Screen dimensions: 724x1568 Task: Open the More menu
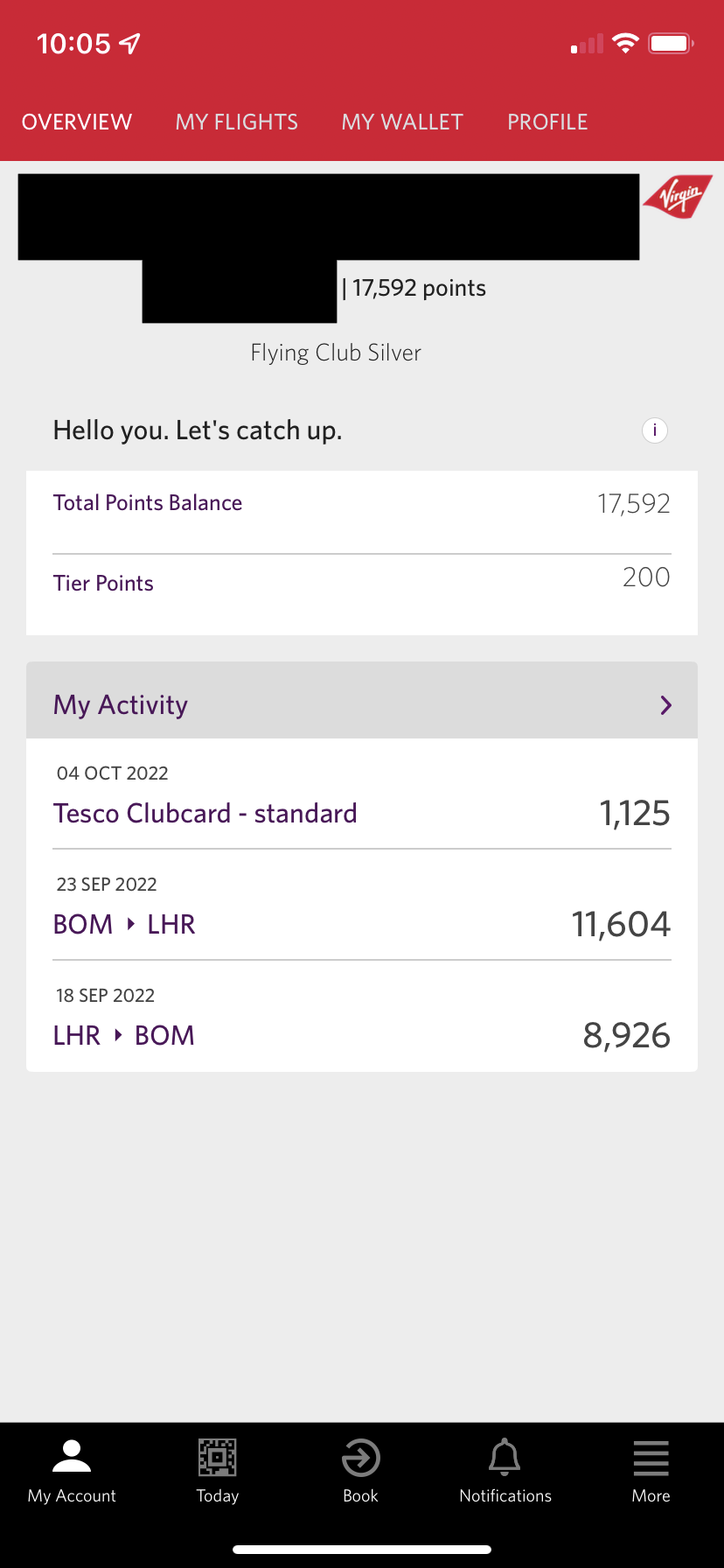click(651, 1471)
